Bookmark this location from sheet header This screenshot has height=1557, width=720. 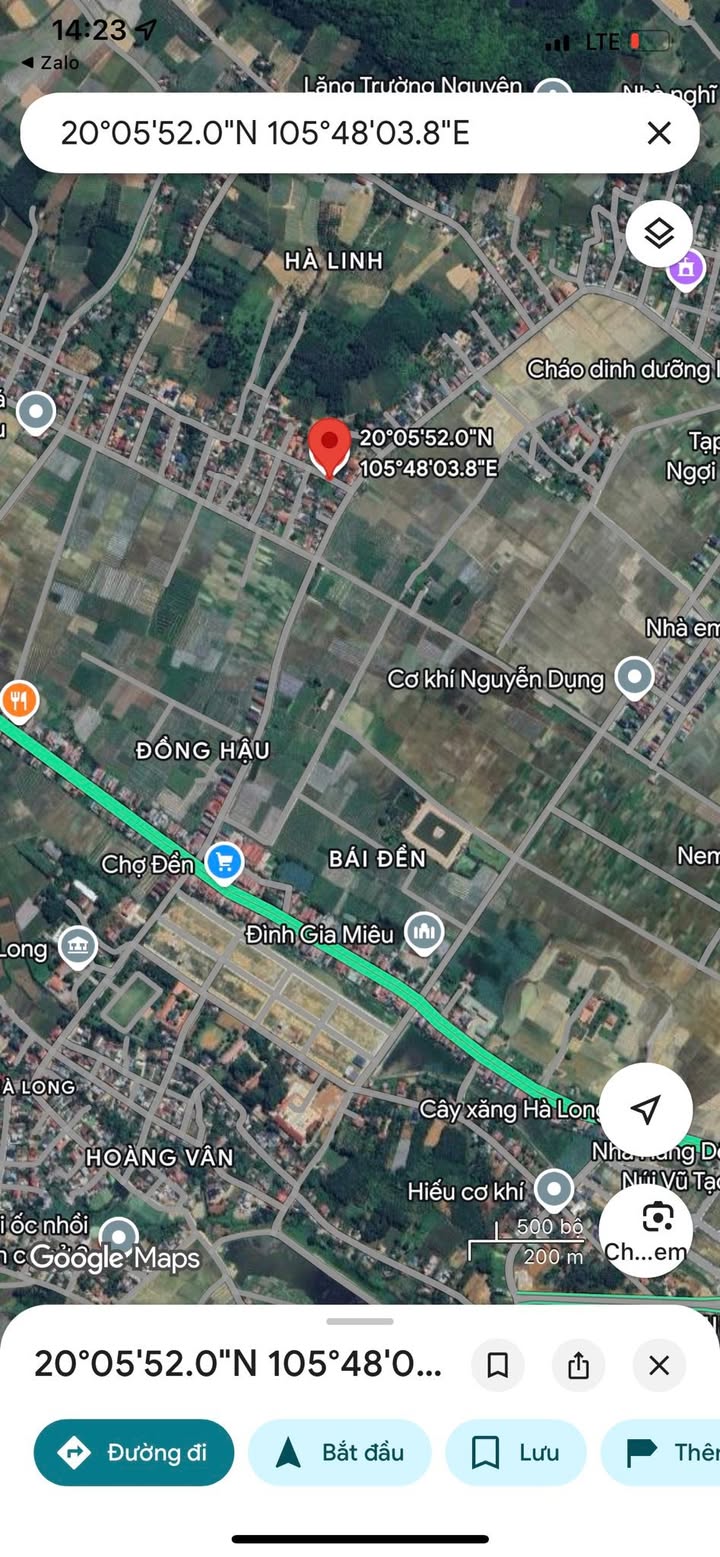(498, 1365)
